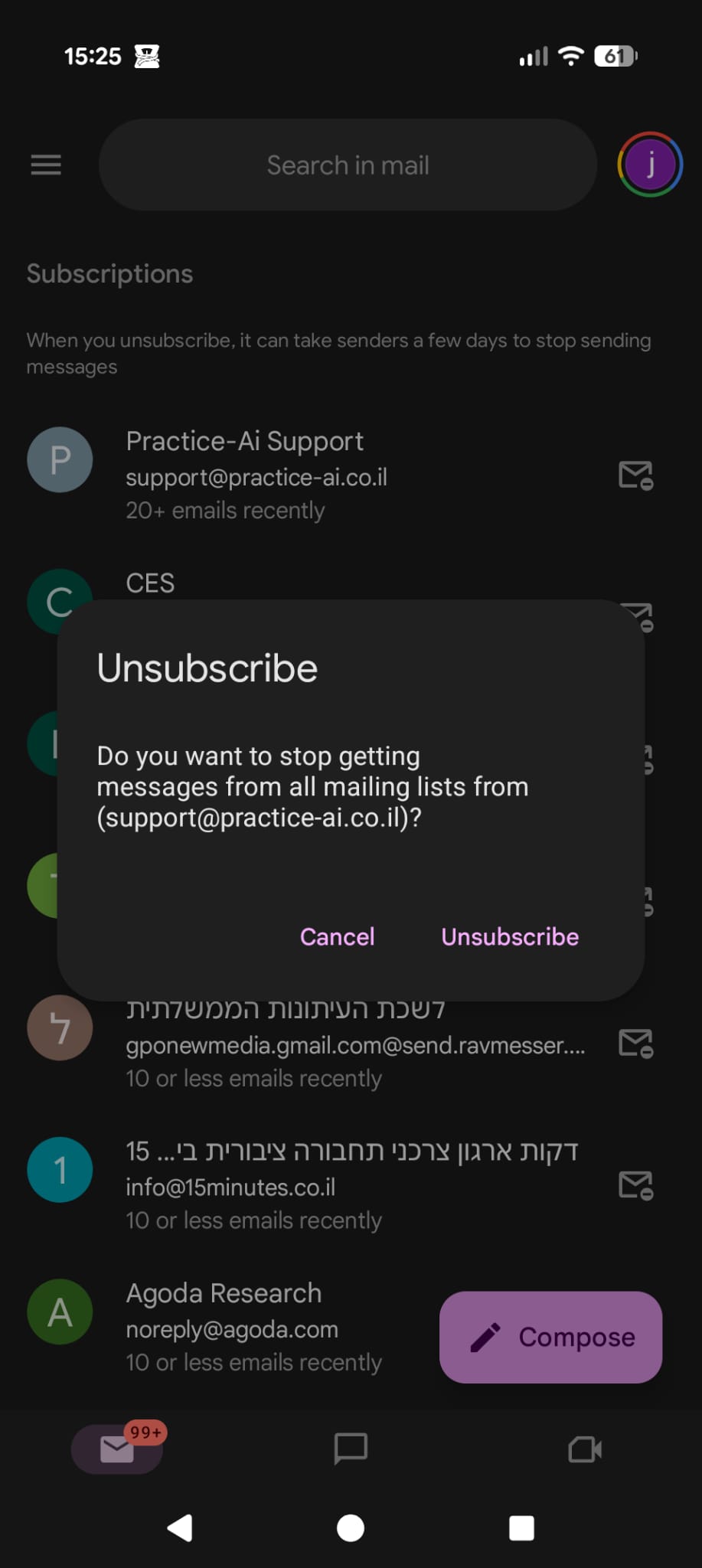Compose a new email

550,1337
